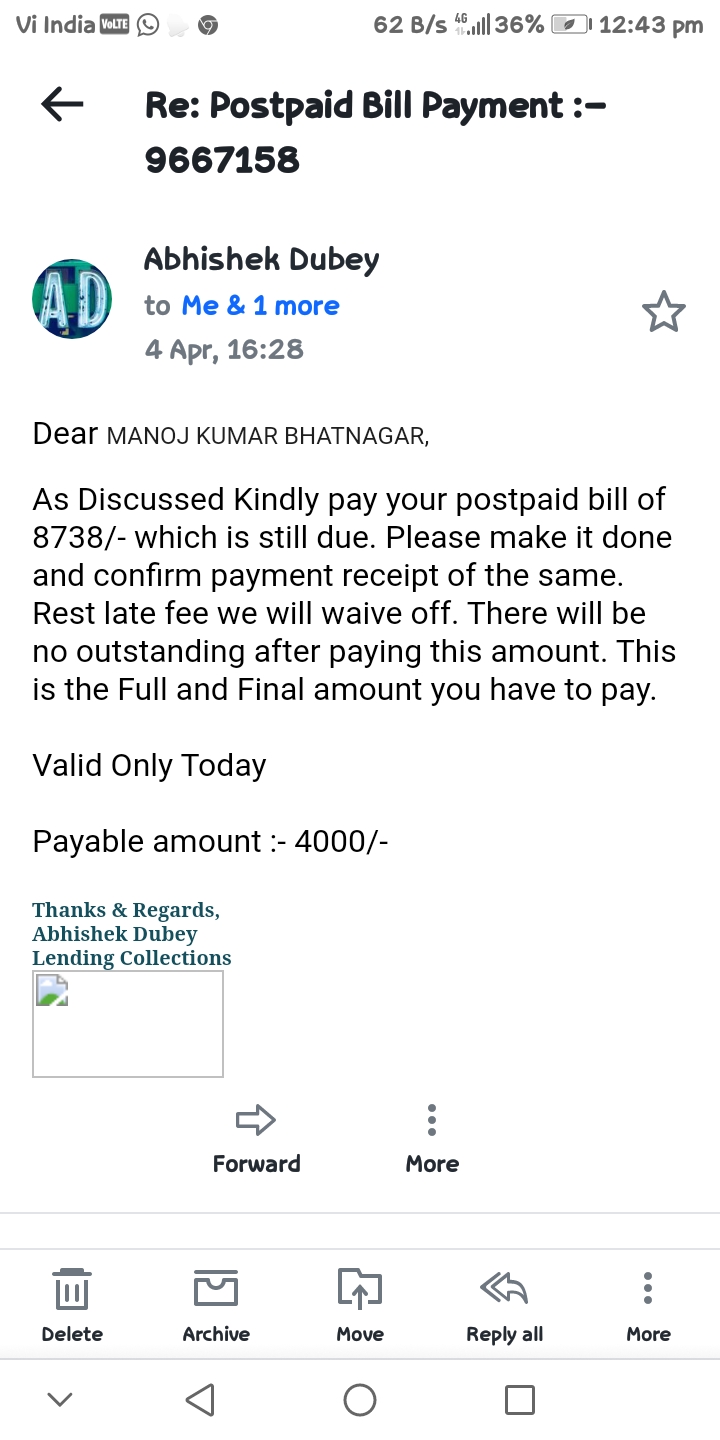Star this email from Abhishek Dubey

663,313
